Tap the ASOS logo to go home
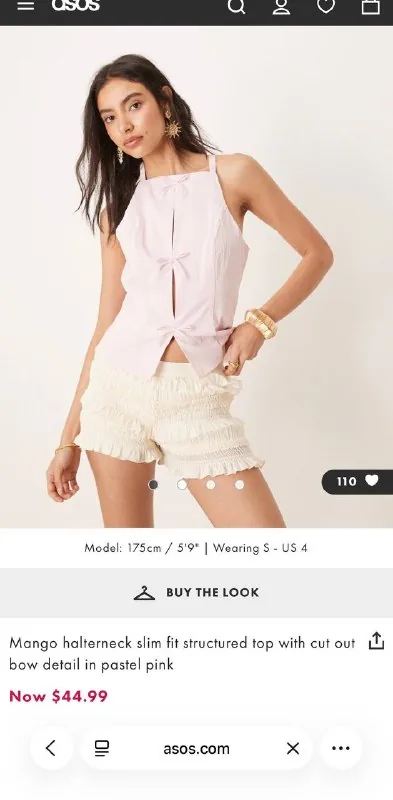 click(76, 5)
